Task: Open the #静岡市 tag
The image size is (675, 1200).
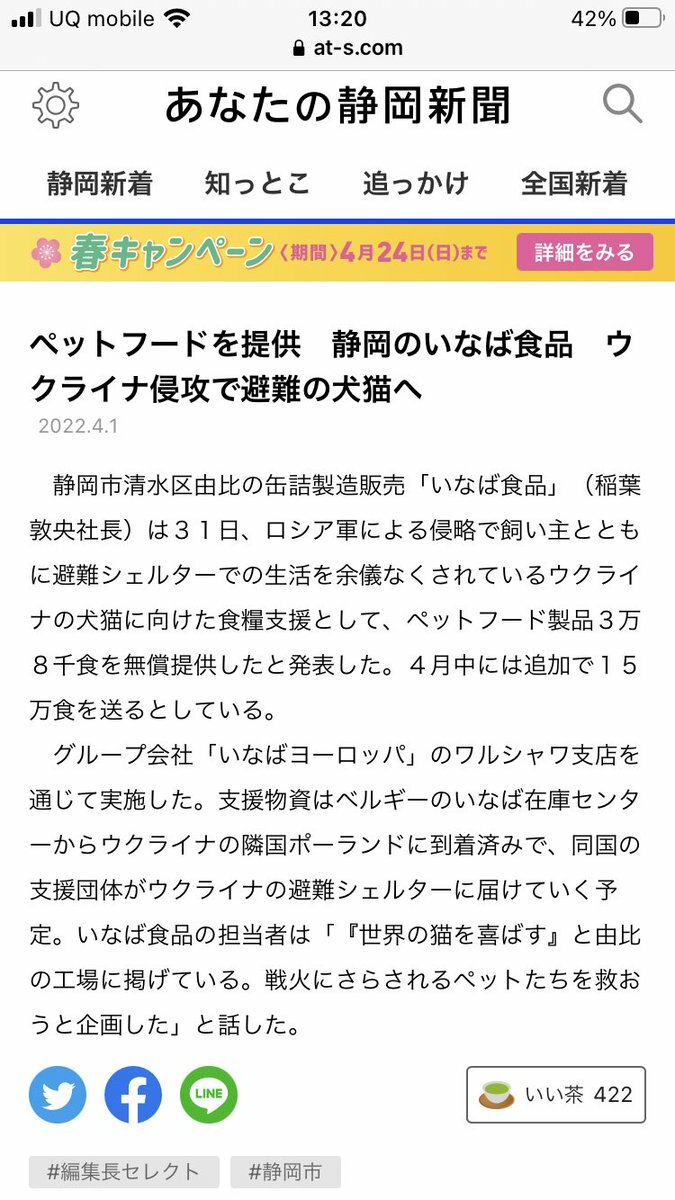Action: [x=285, y=1172]
